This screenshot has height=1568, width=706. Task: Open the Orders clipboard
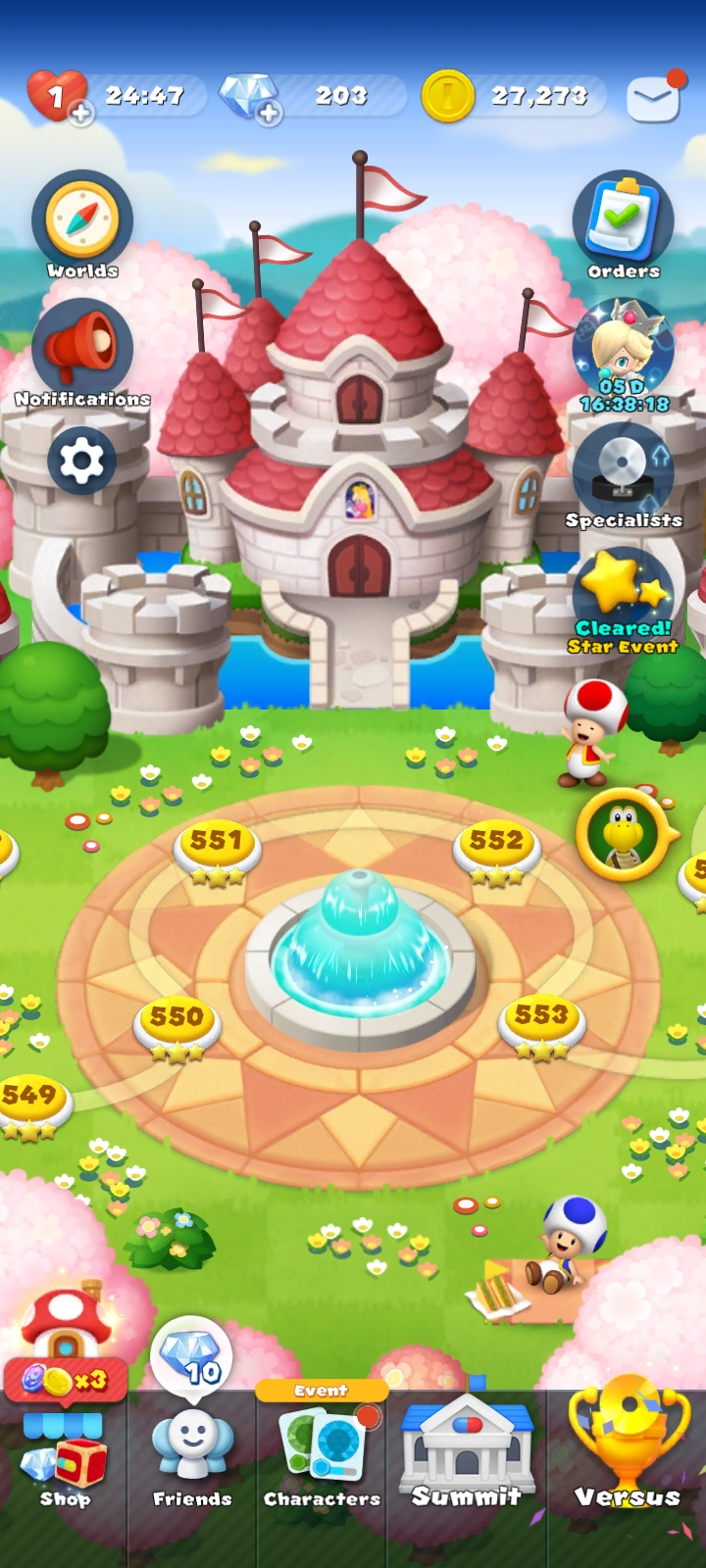[x=623, y=223]
